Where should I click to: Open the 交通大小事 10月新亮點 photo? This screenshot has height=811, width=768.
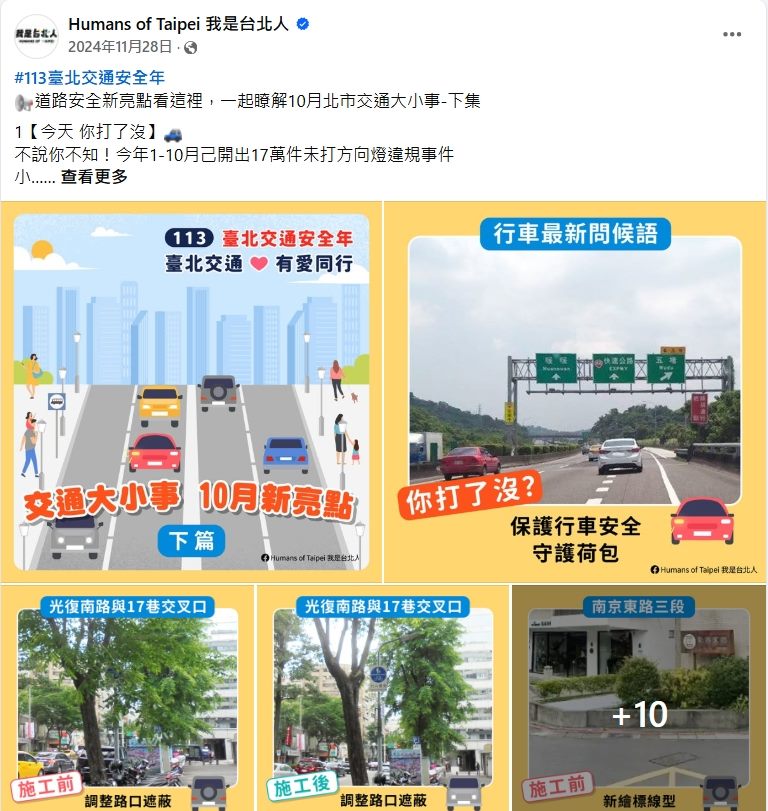tap(191, 392)
